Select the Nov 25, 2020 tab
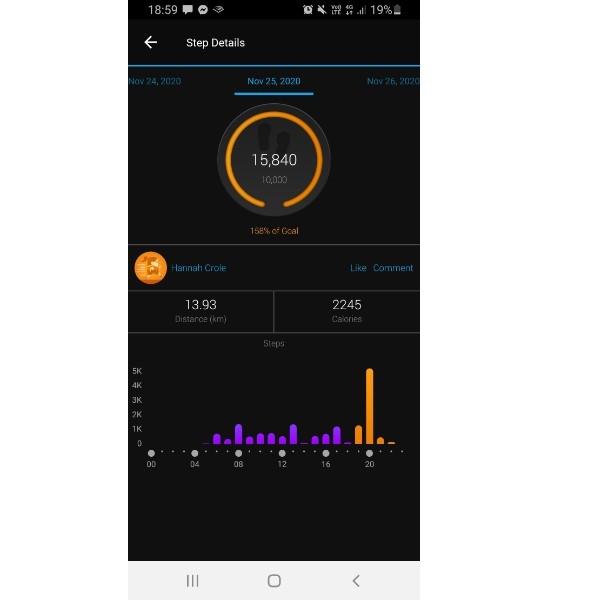Screen dimensions: 600x600 point(273,81)
